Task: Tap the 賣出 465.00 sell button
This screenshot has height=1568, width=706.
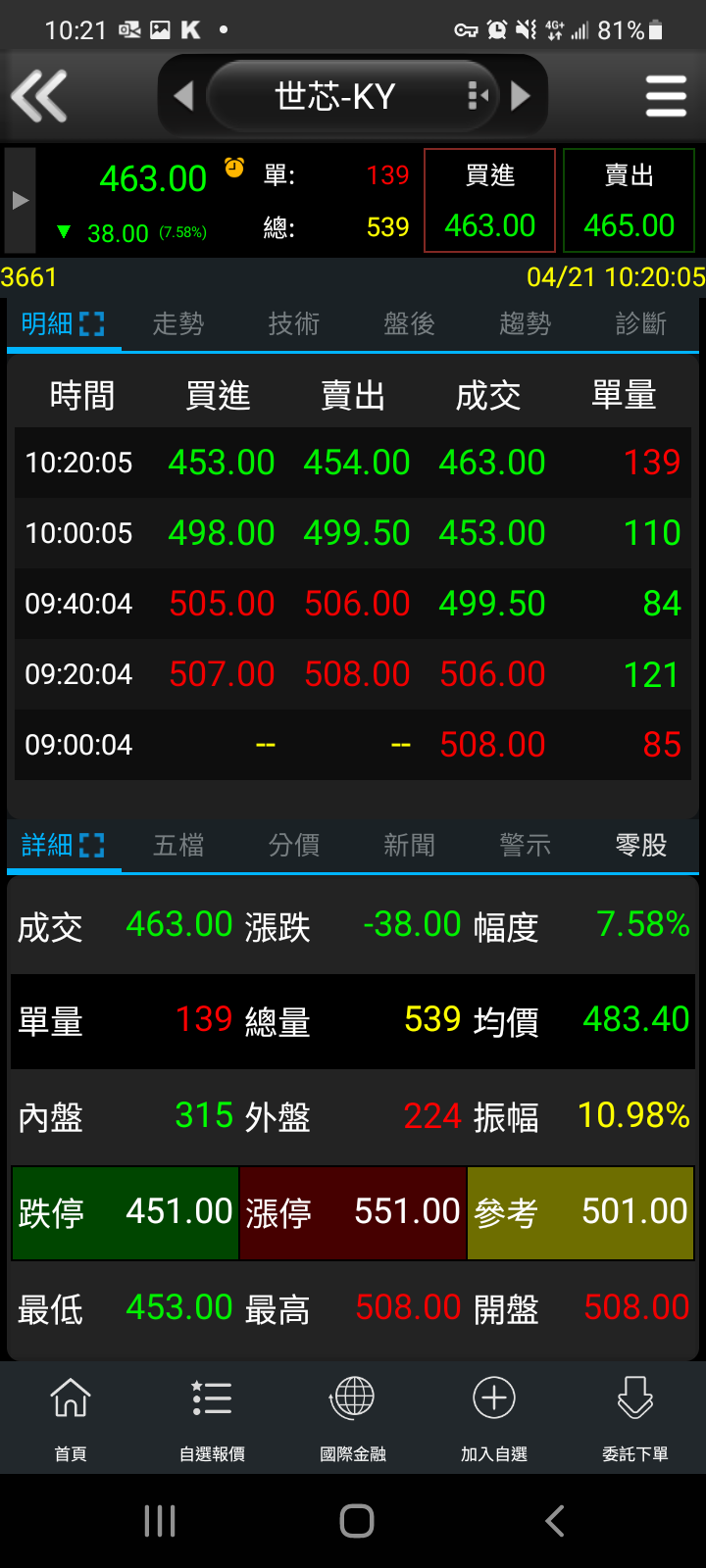Action: (x=629, y=201)
